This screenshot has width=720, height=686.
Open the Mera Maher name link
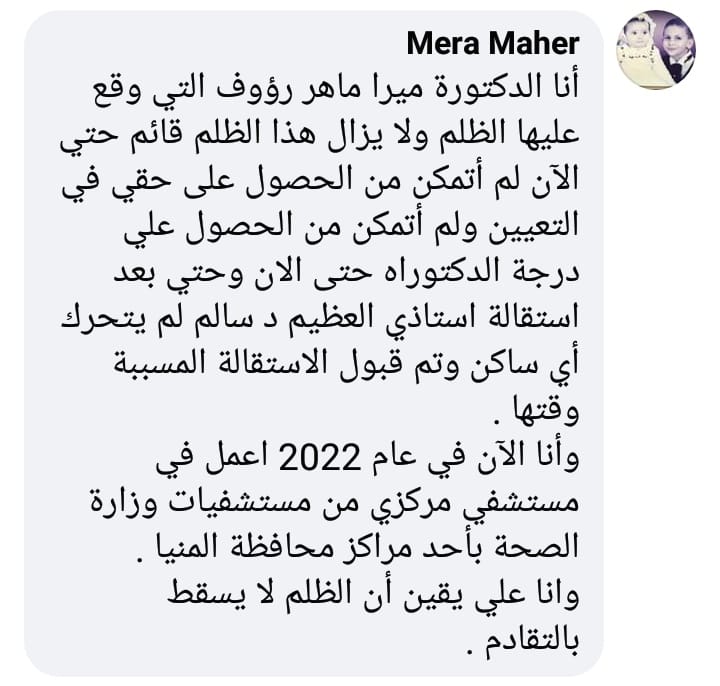click(494, 44)
